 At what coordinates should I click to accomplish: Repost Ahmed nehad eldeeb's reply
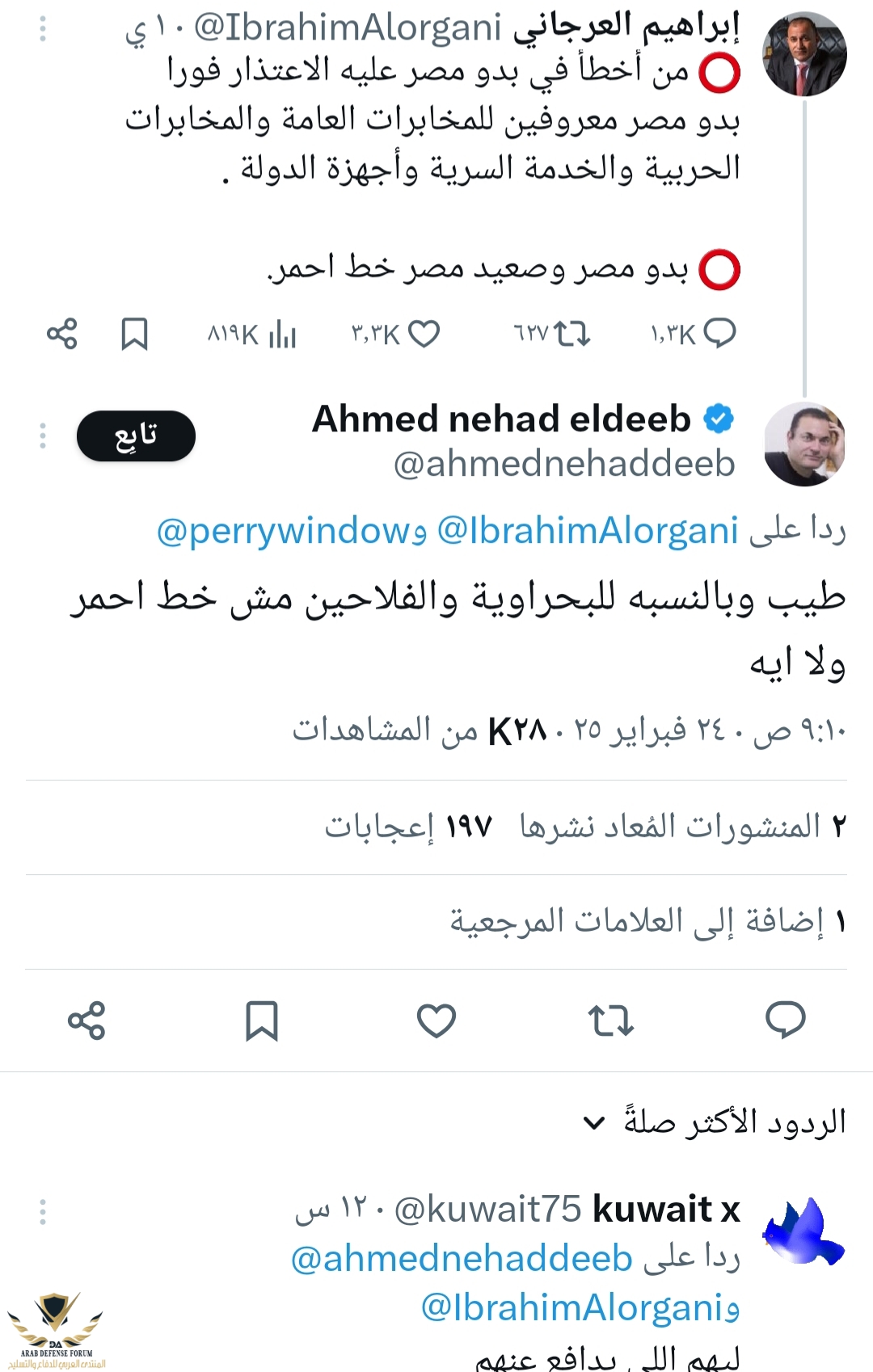point(611,1021)
